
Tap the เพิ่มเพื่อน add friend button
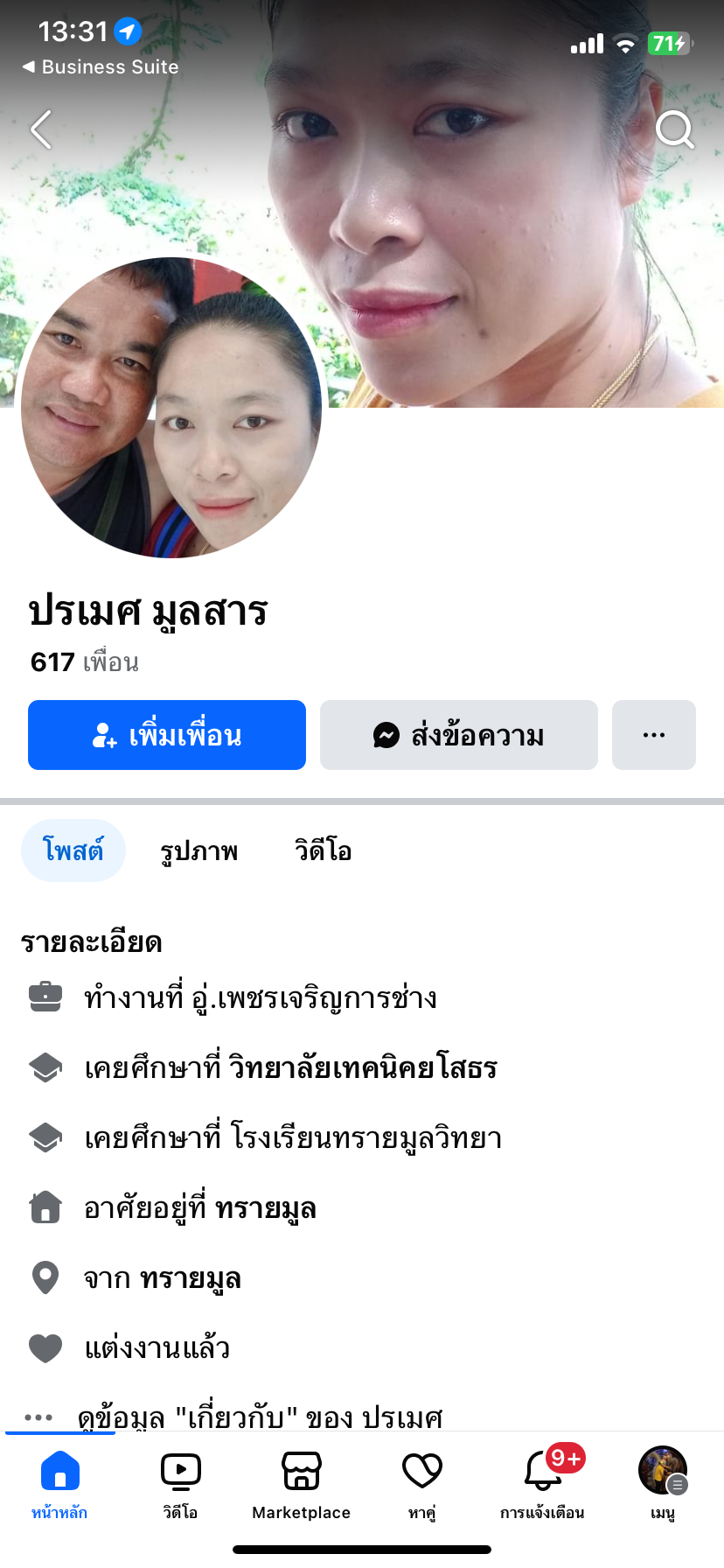[167, 735]
